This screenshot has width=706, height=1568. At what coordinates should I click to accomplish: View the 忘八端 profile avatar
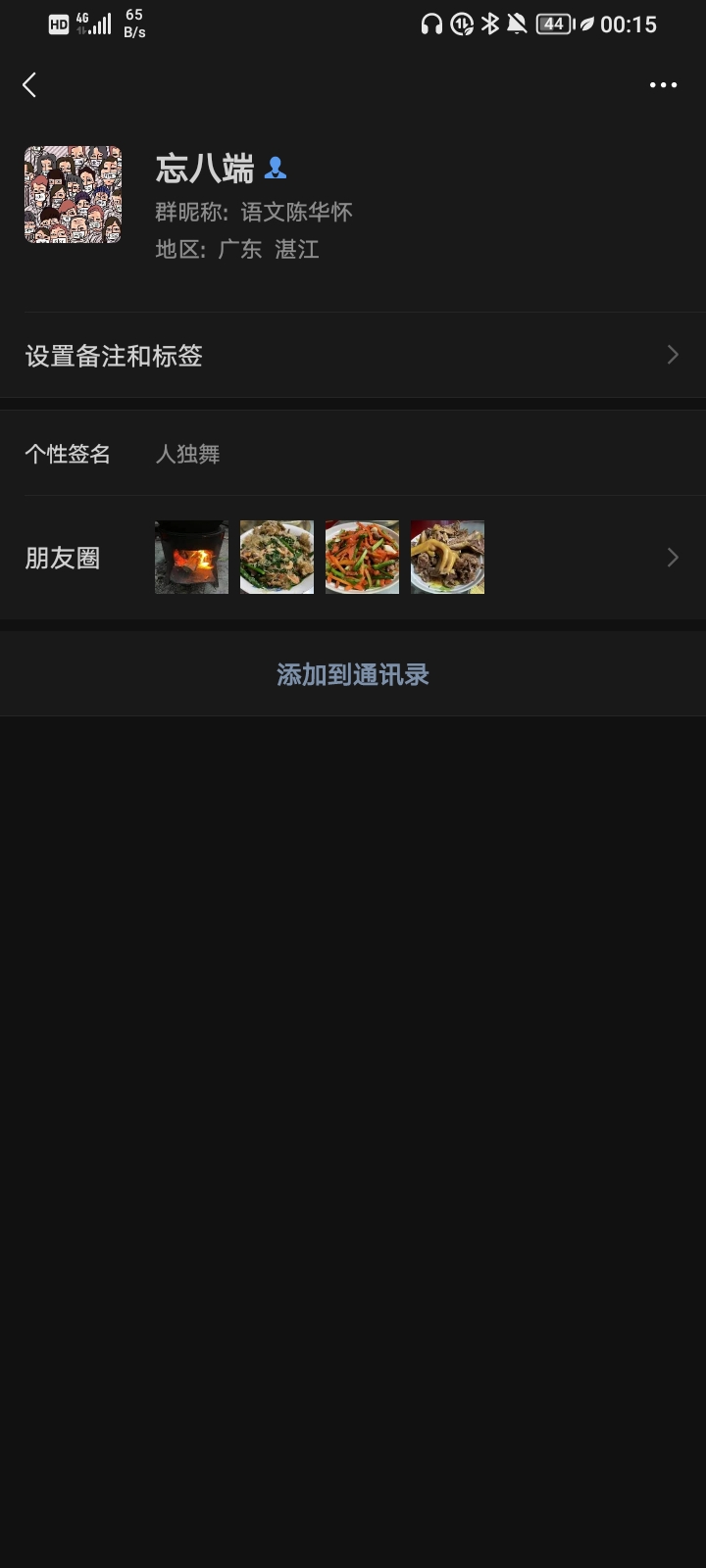coord(73,194)
